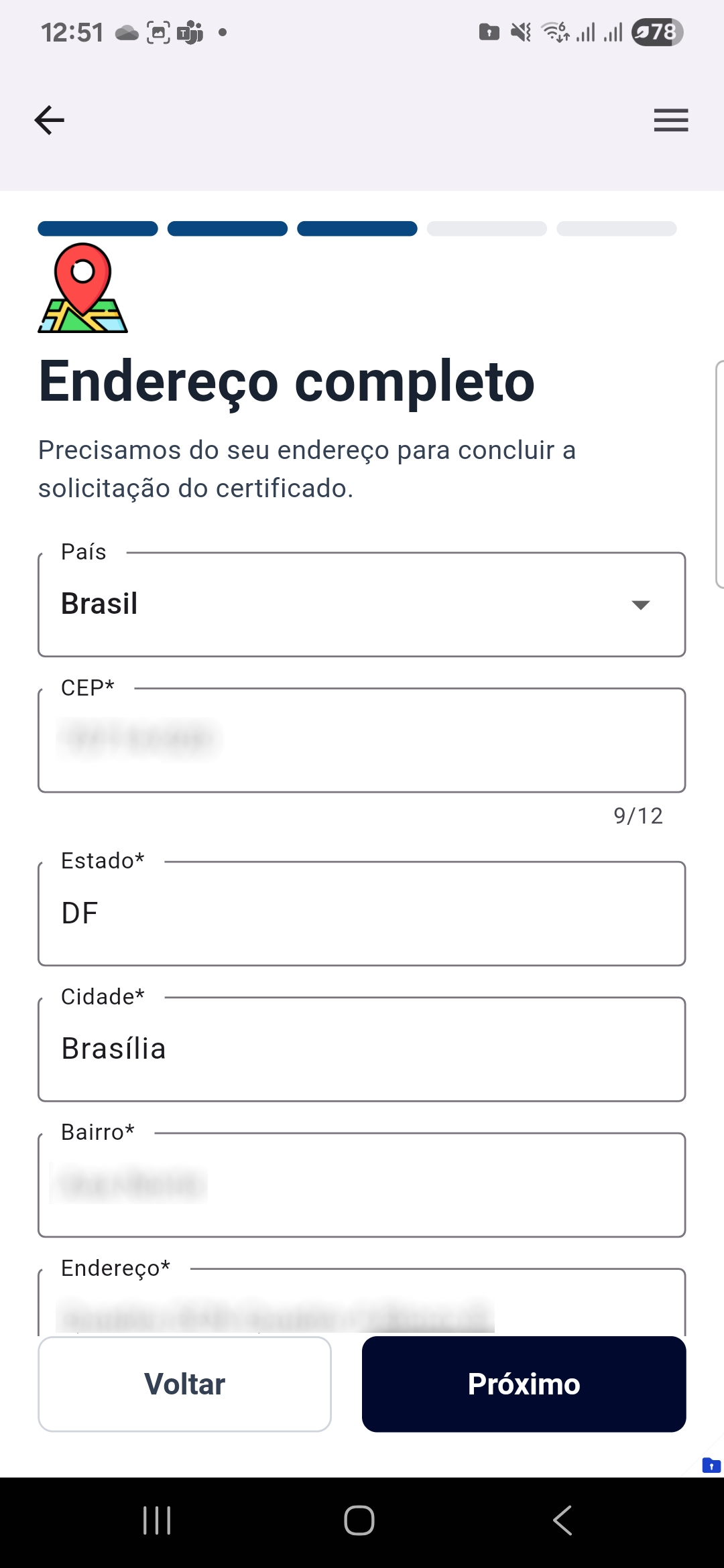Select the Endereço text field
This screenshot has height=1568, width=724.
(x=362, y=1307)
